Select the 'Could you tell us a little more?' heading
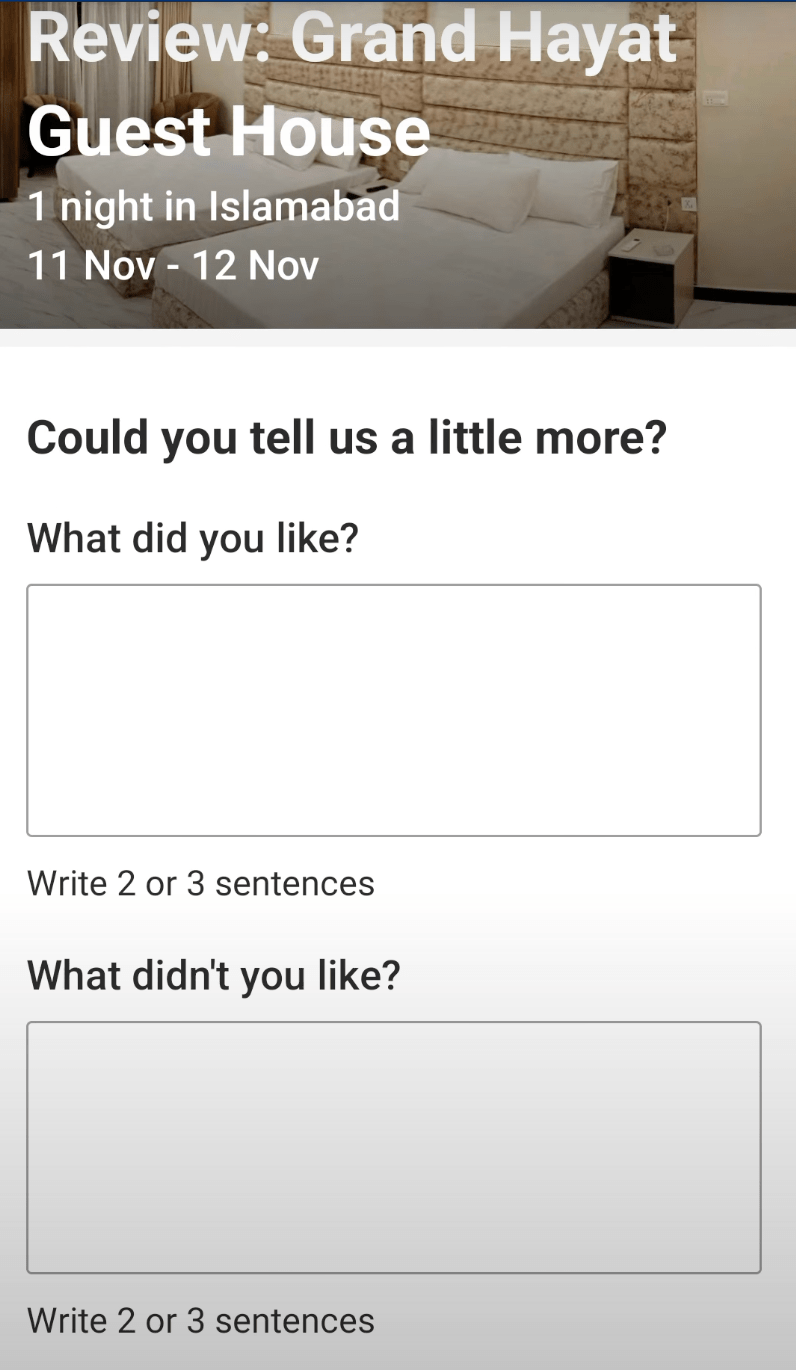 click(x=347, y=437)
